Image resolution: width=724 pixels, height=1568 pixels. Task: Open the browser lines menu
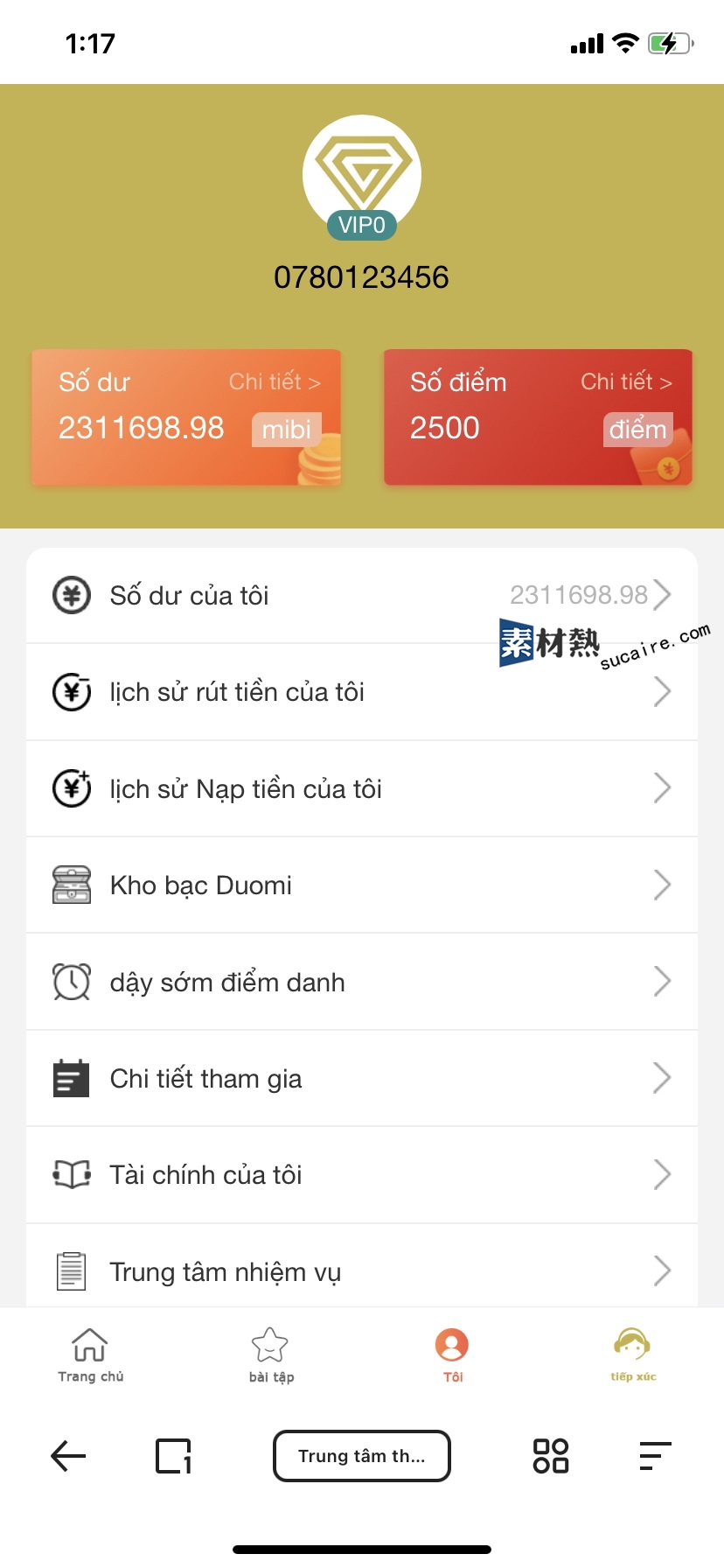[655, 1456]
